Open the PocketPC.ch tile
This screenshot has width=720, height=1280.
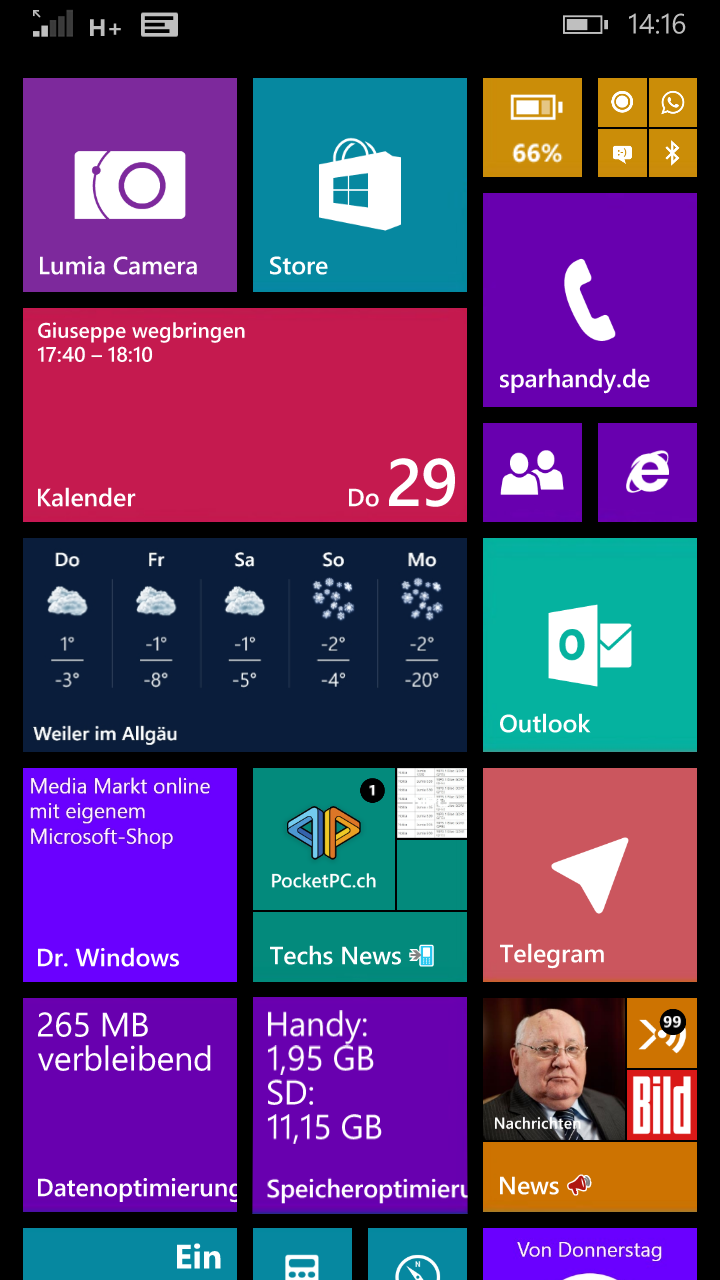tap(324, 838)
